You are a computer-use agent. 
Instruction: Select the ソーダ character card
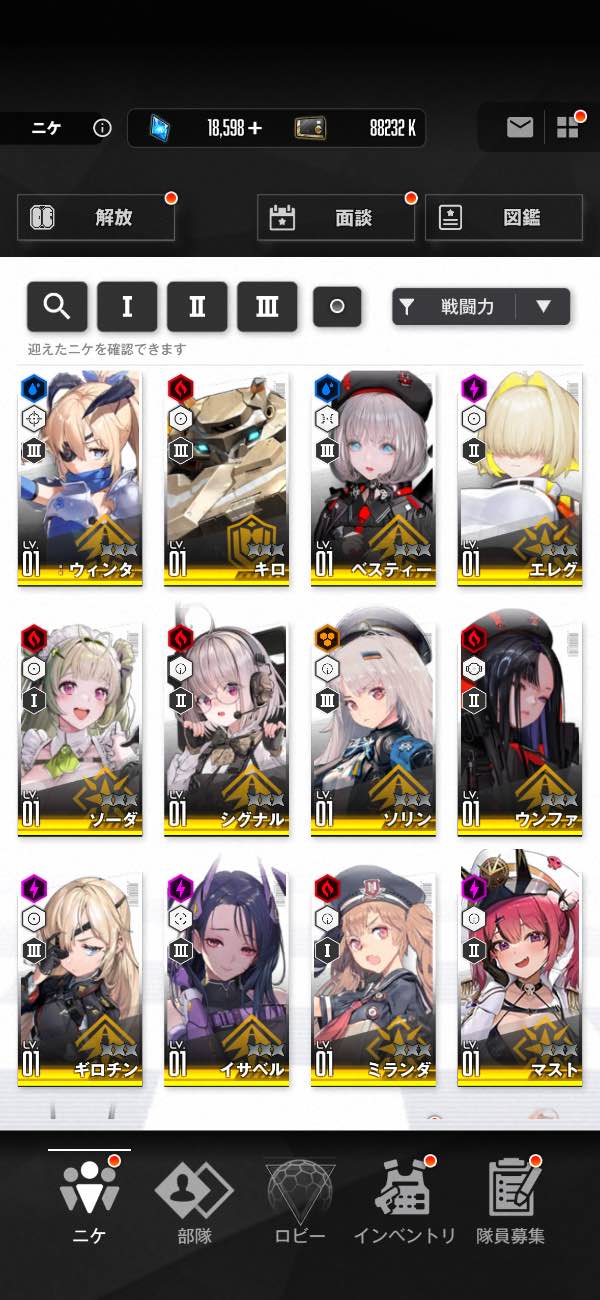point(79,729)
